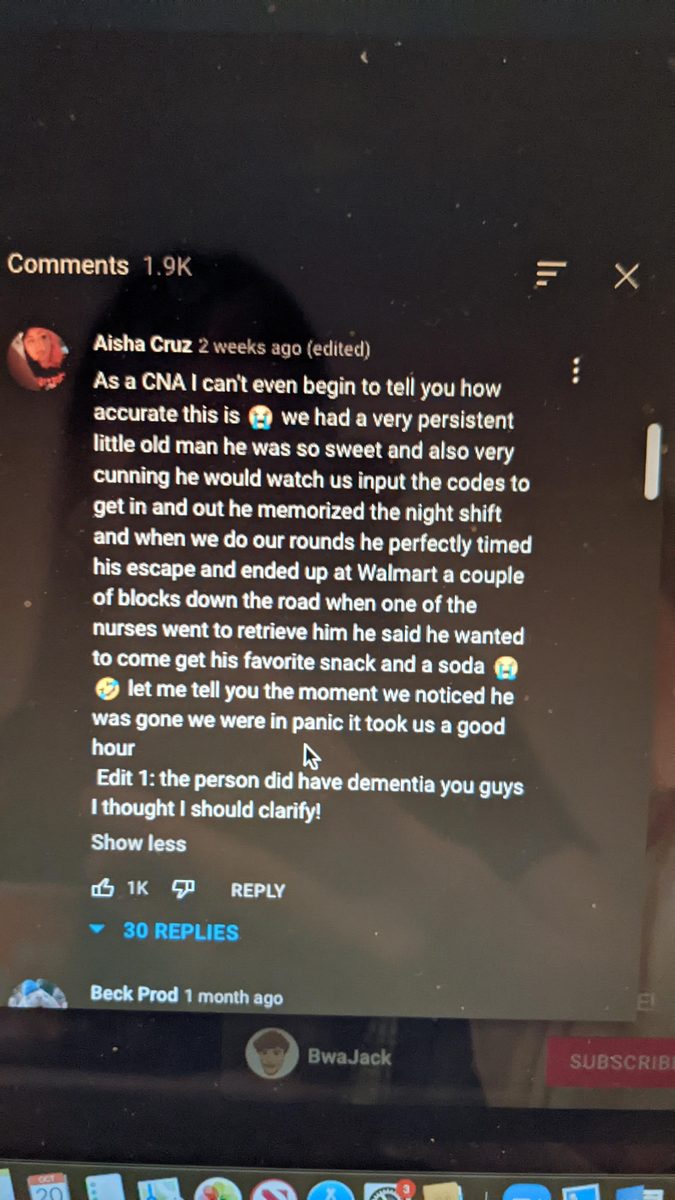
Task: Open Beck Prod's channel
Action: tap(134, 995)
